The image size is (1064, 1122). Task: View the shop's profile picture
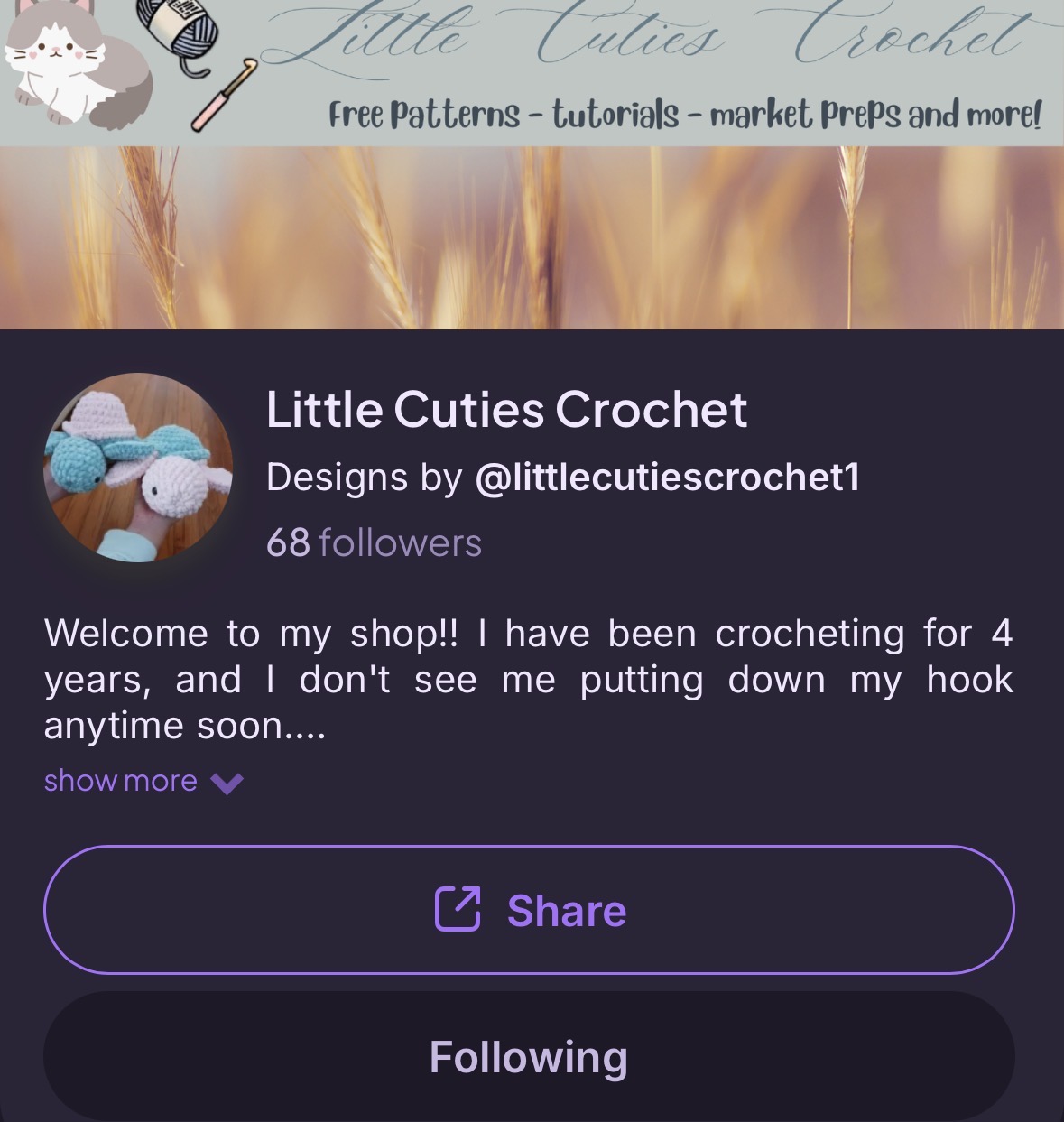[x=138, y=468]
